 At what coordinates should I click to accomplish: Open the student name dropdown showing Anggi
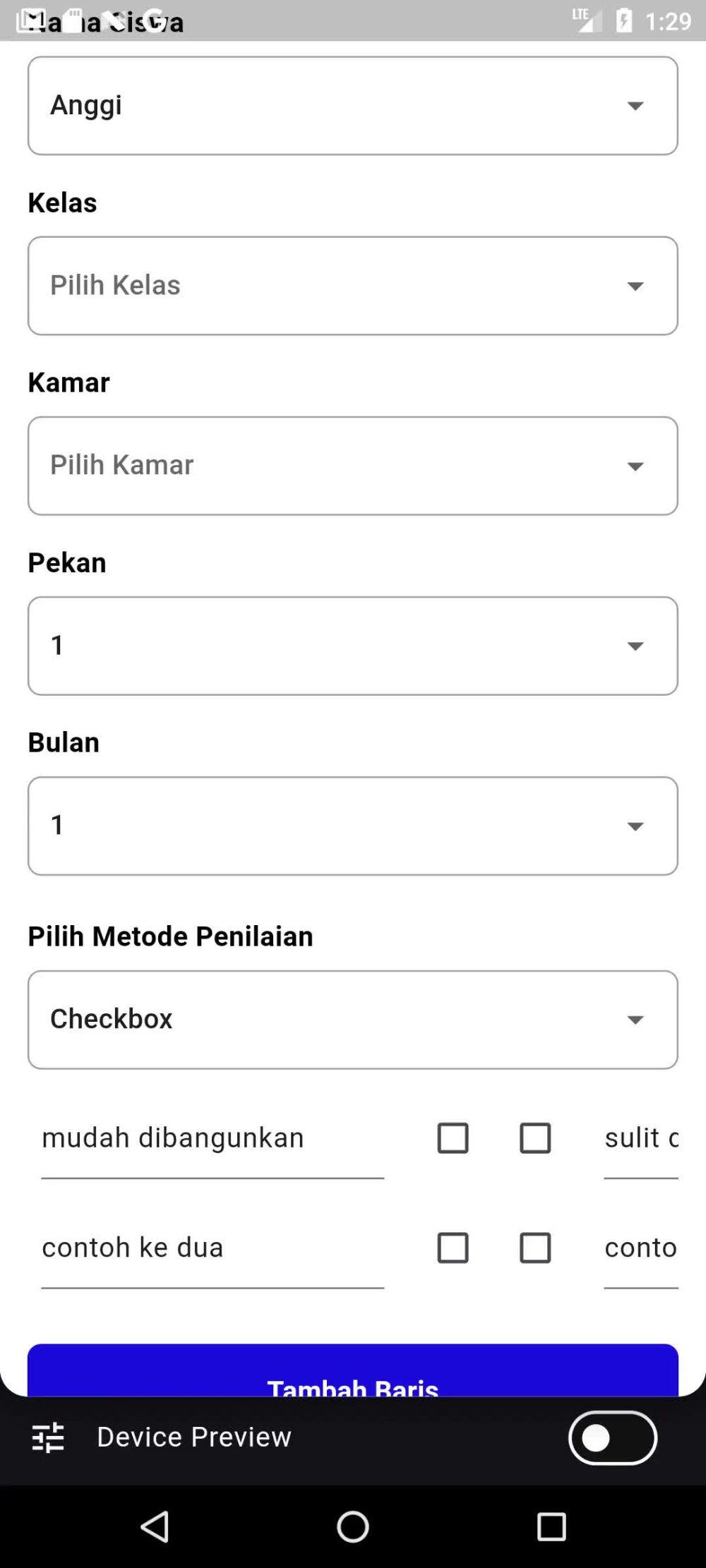352,105
